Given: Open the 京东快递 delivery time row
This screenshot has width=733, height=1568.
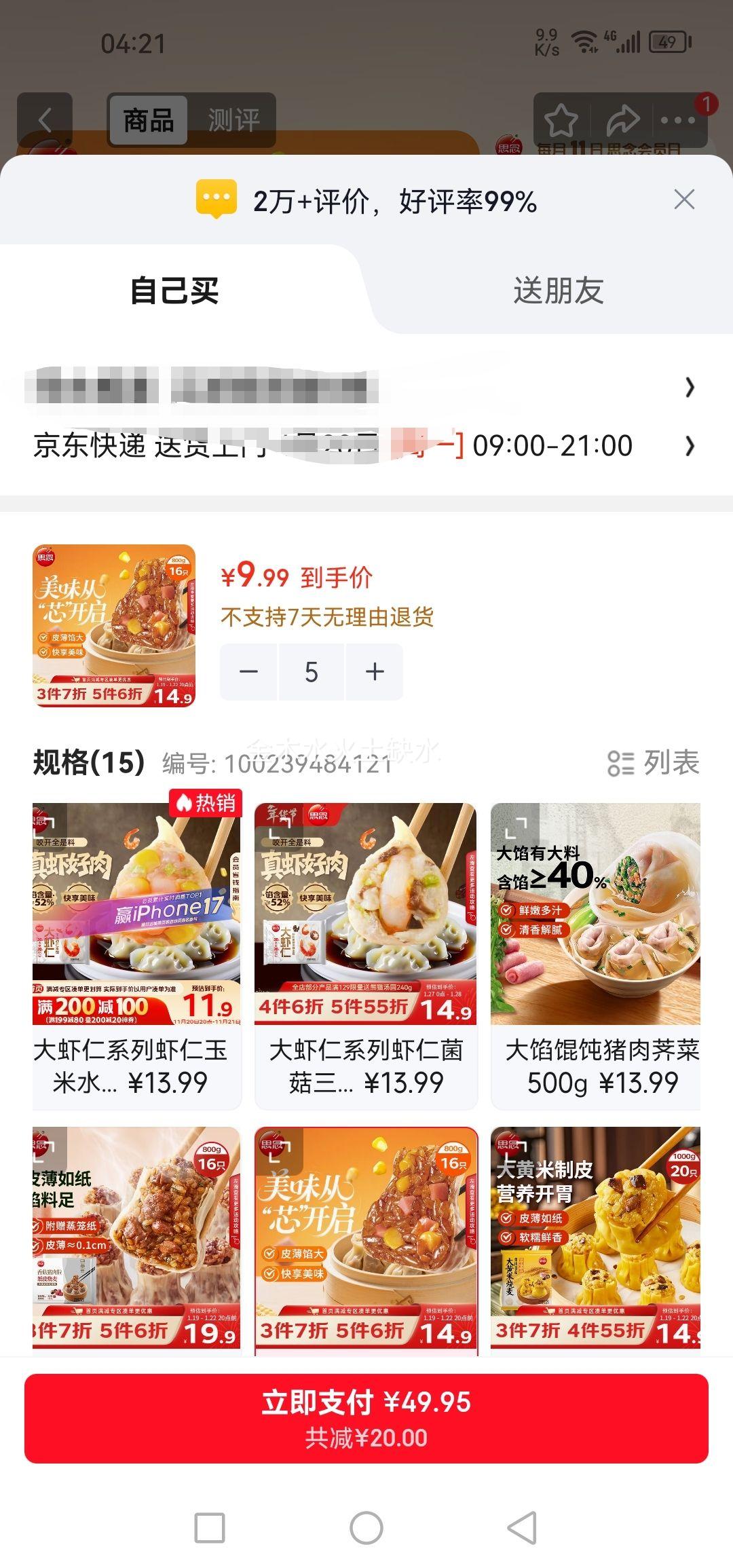Looking at the screenshot, I should tap(366, 446).
